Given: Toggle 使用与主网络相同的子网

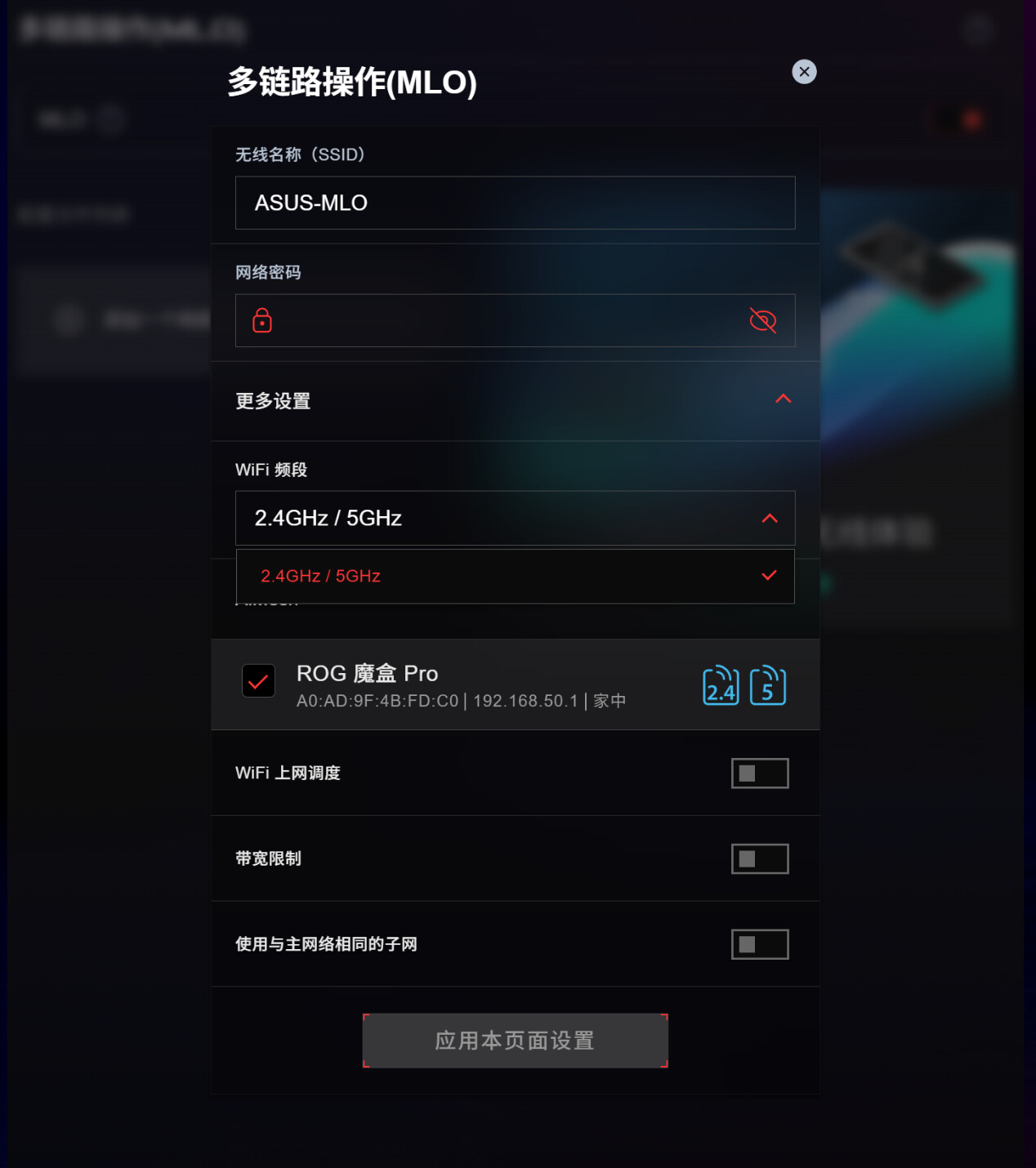Looking at the screenshot, I should [x=759, y=945].
